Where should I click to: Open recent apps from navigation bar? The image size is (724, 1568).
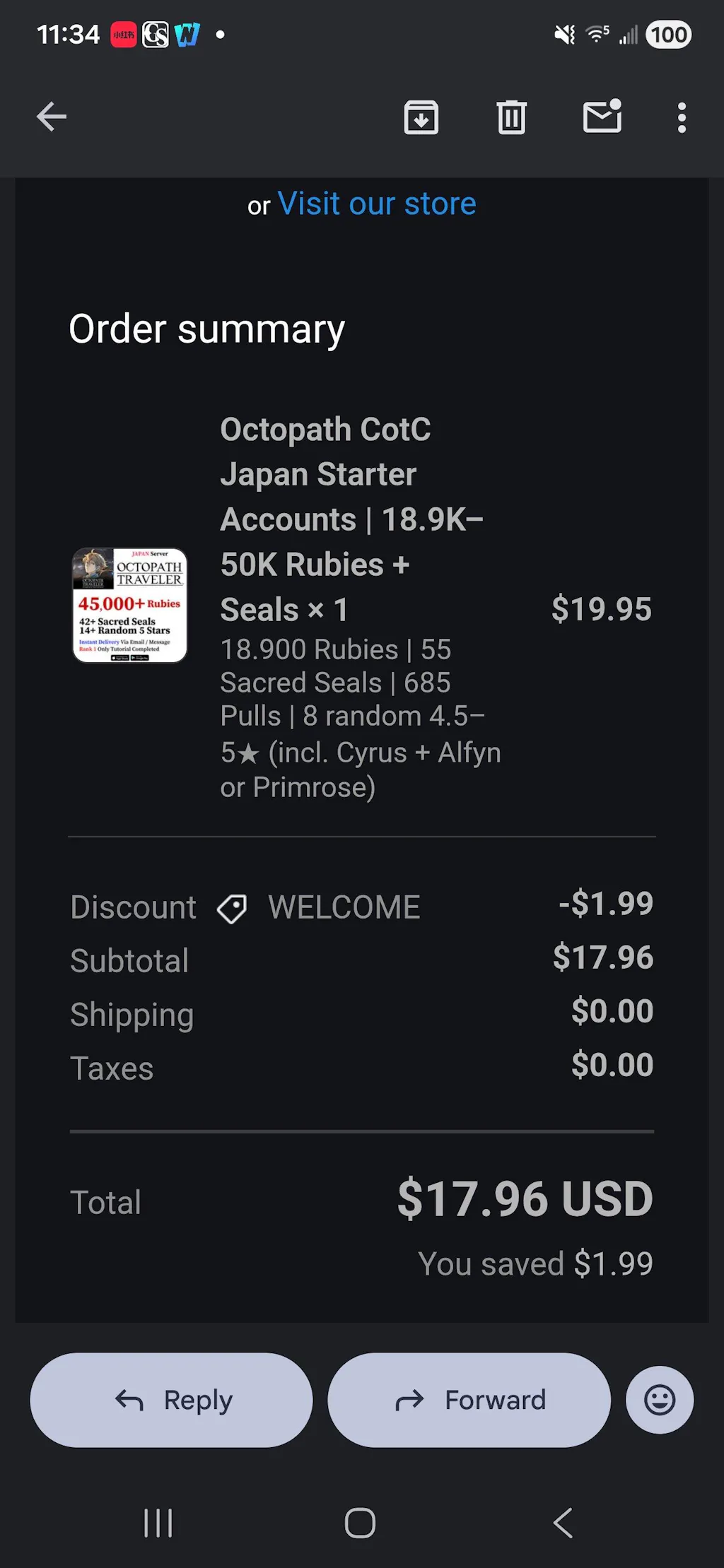coord(158,1523)
